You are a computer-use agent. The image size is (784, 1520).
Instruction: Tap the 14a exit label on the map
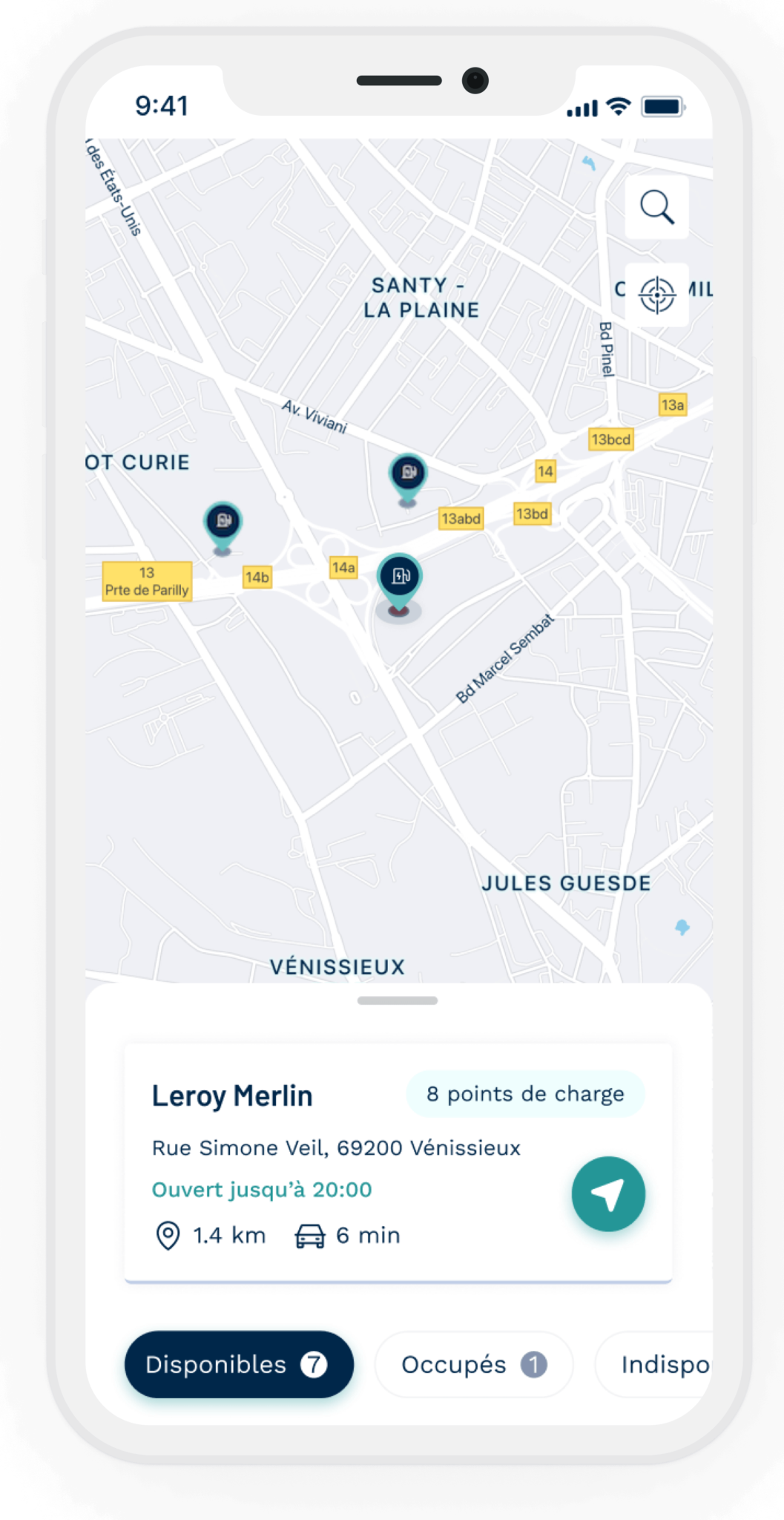click(x=343, y=566)
